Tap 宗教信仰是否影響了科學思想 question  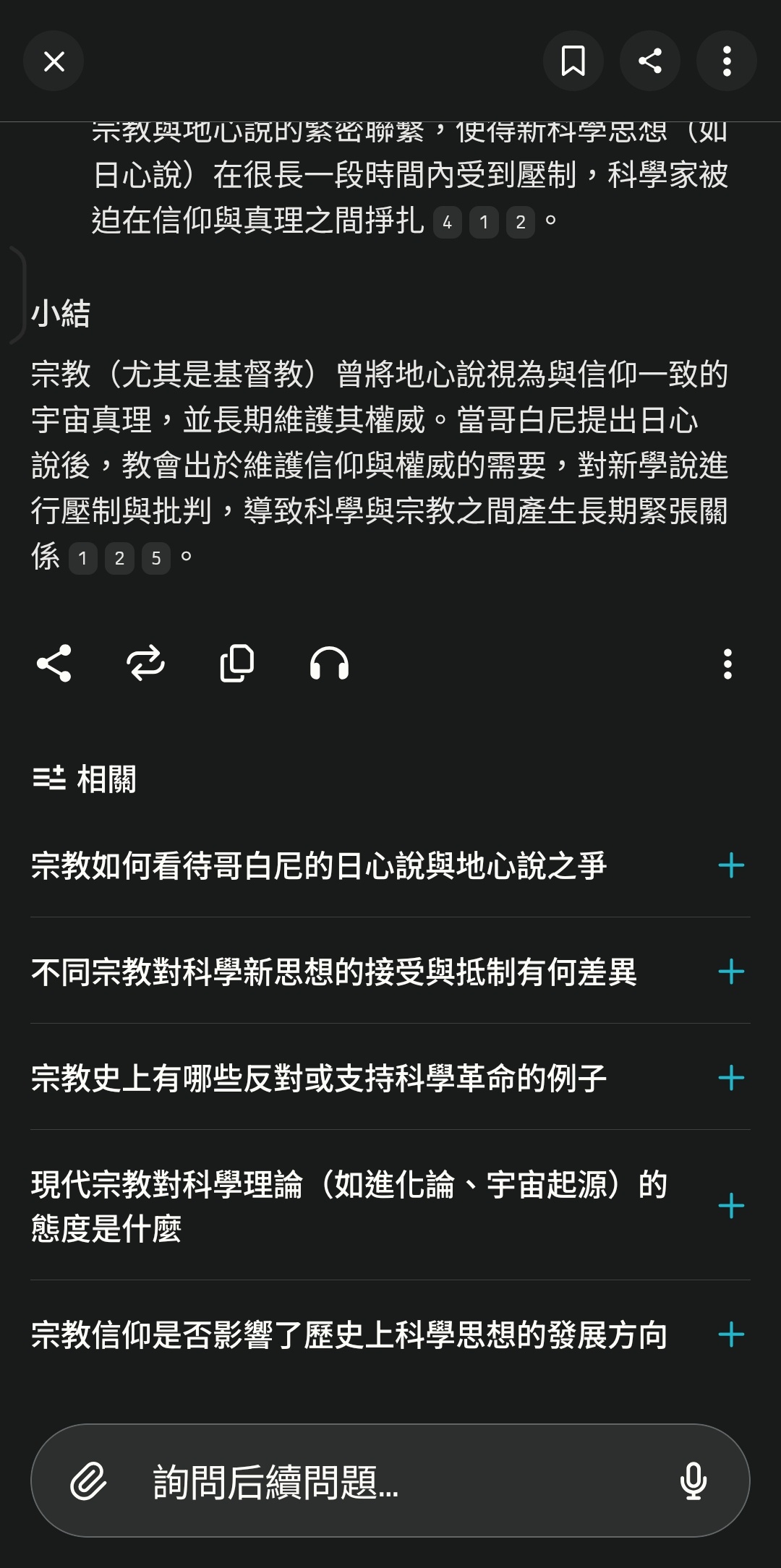point(390,1334)
